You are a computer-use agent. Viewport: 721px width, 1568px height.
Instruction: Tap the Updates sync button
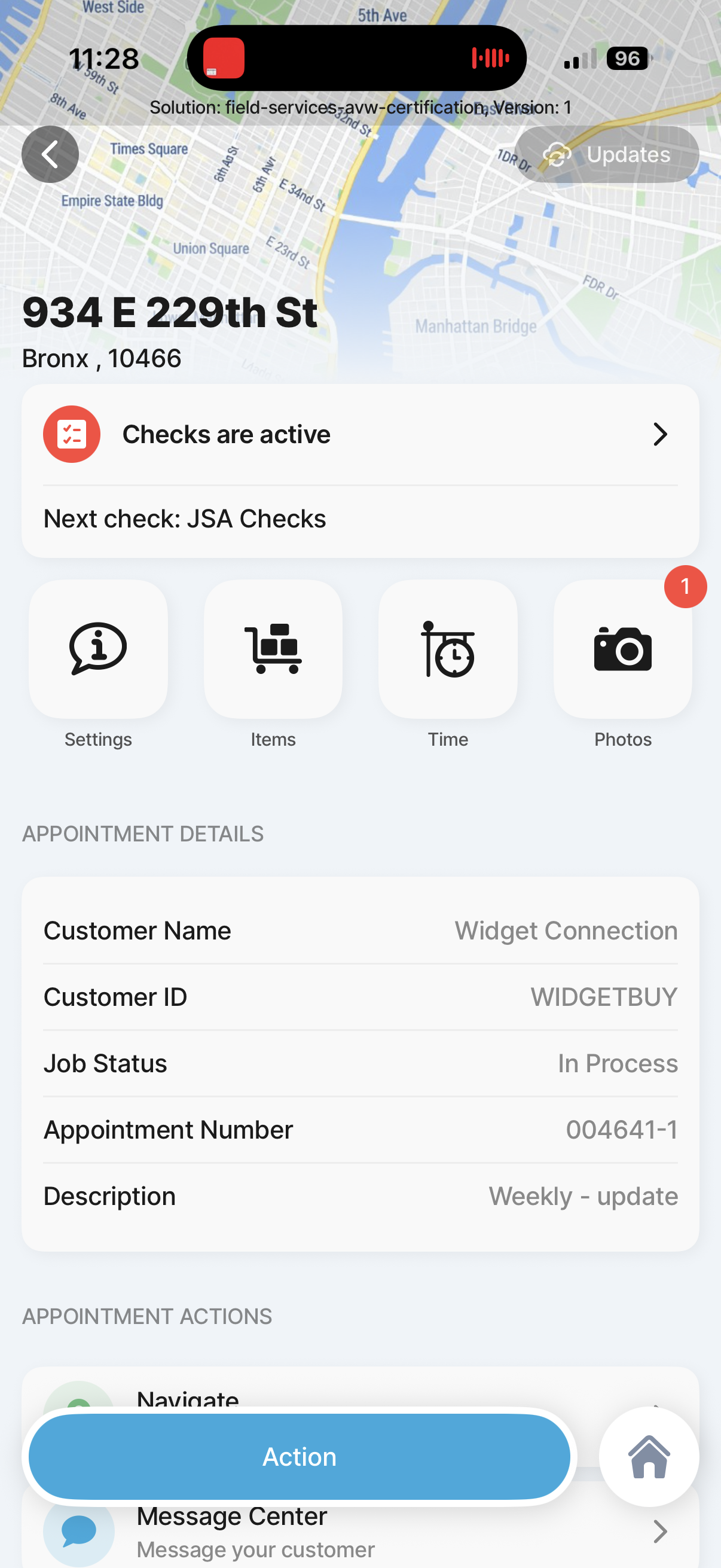[x=607, y=155]
